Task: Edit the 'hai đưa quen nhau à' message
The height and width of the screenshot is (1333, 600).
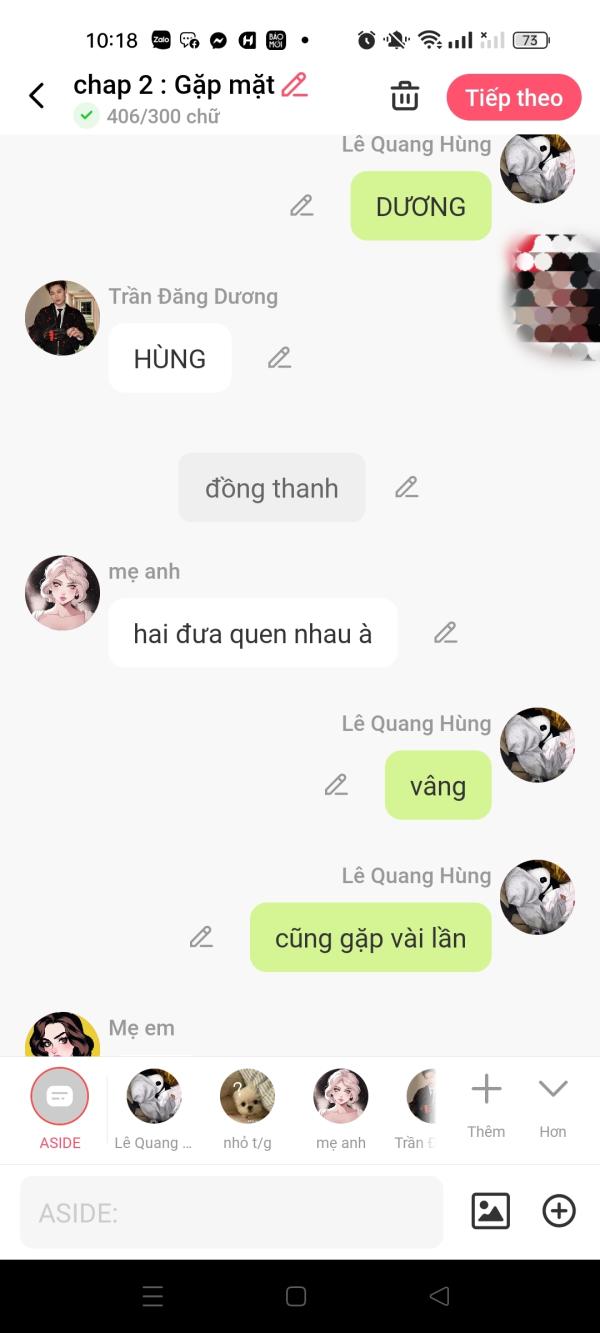Action: (x=446, y=633)
